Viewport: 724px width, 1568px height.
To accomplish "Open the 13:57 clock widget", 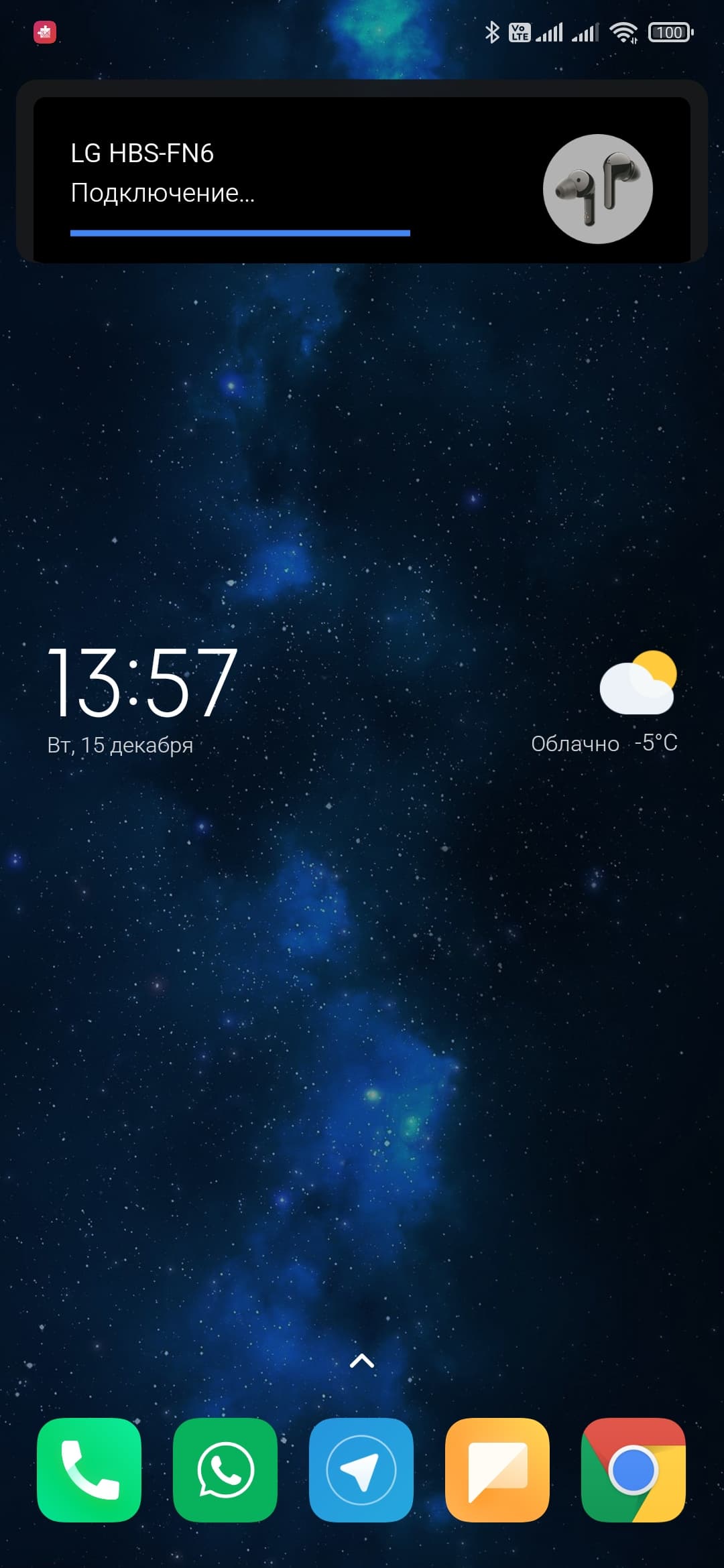I will pos(142,683).
